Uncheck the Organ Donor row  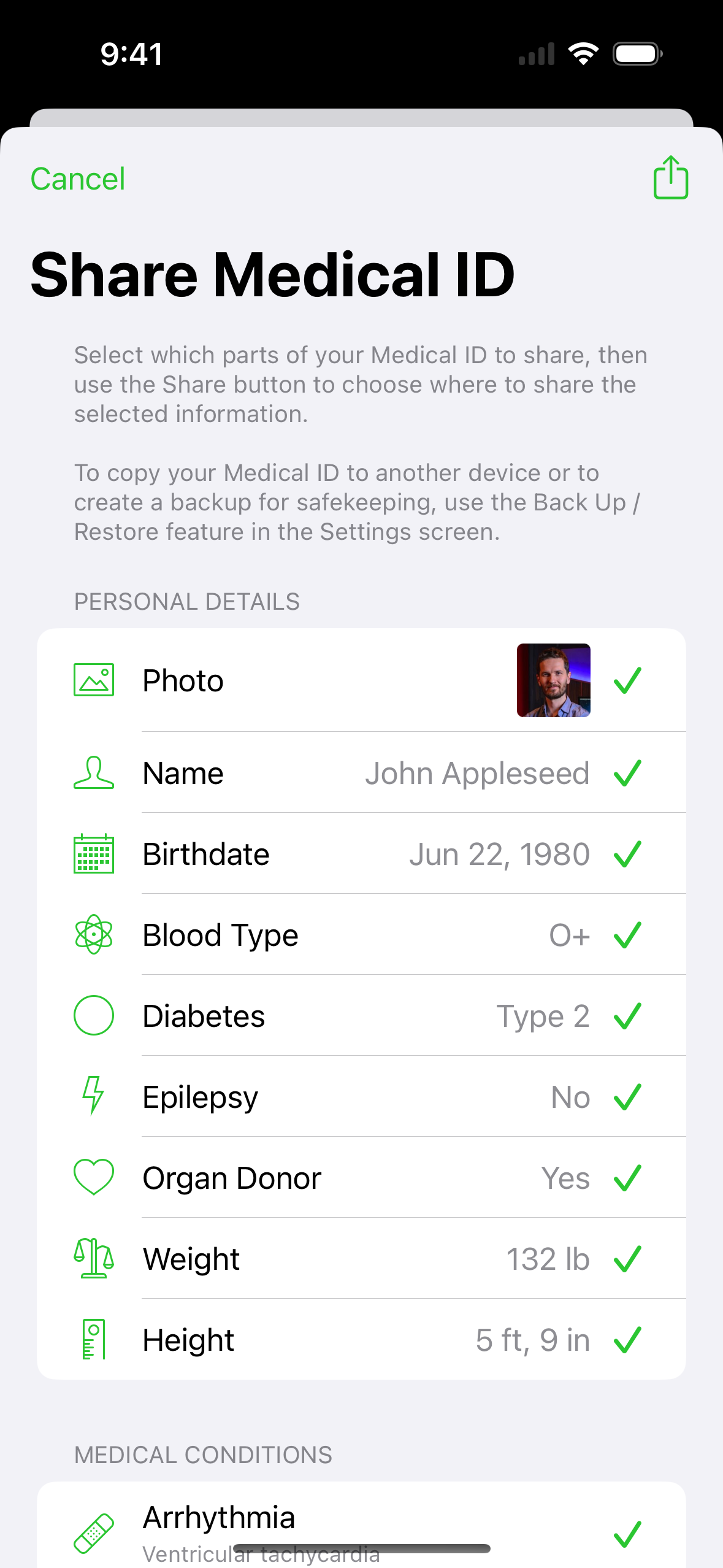(x=627, y=1178)
